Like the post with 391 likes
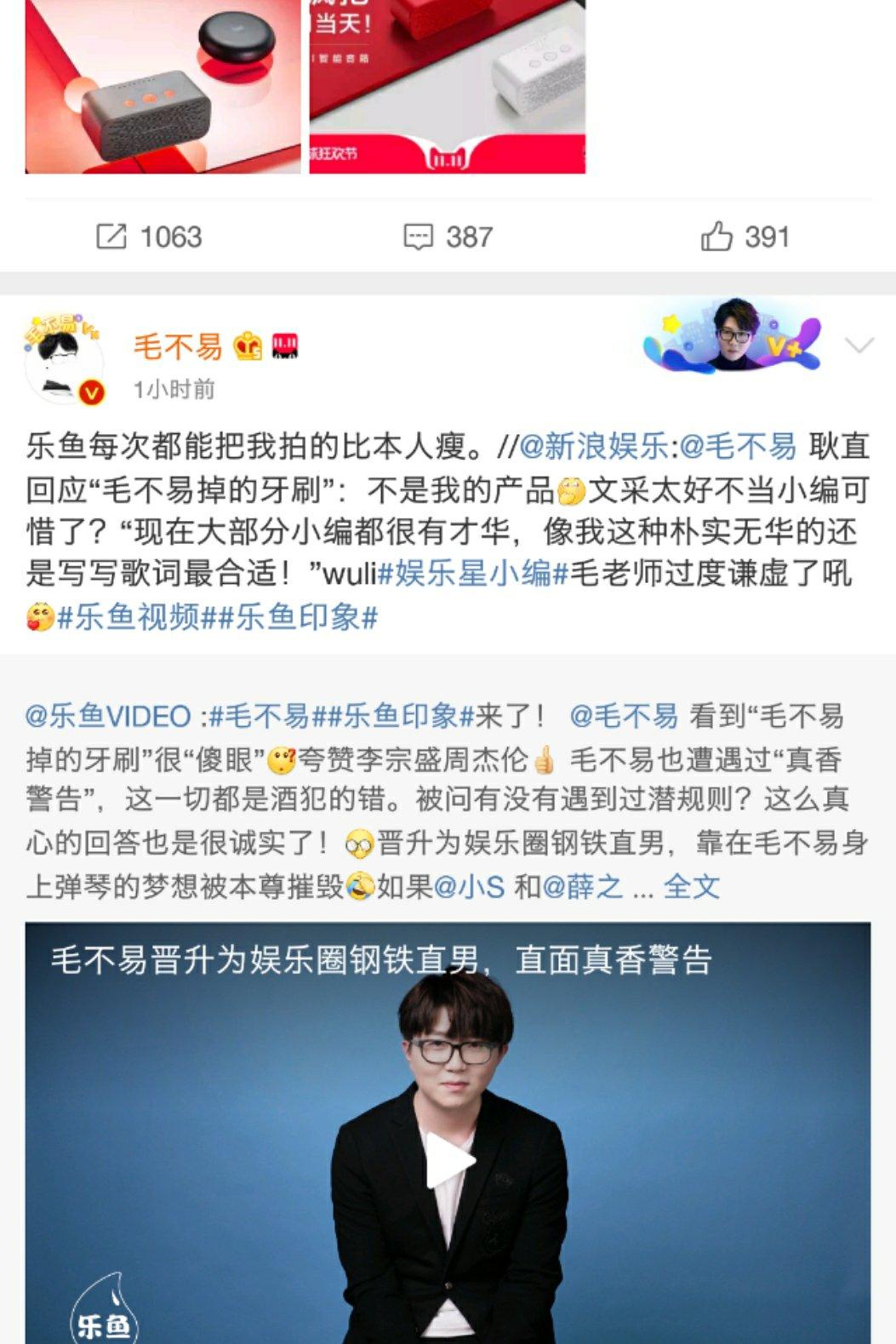Screen dimensions: 896x1344 point(745,237)
